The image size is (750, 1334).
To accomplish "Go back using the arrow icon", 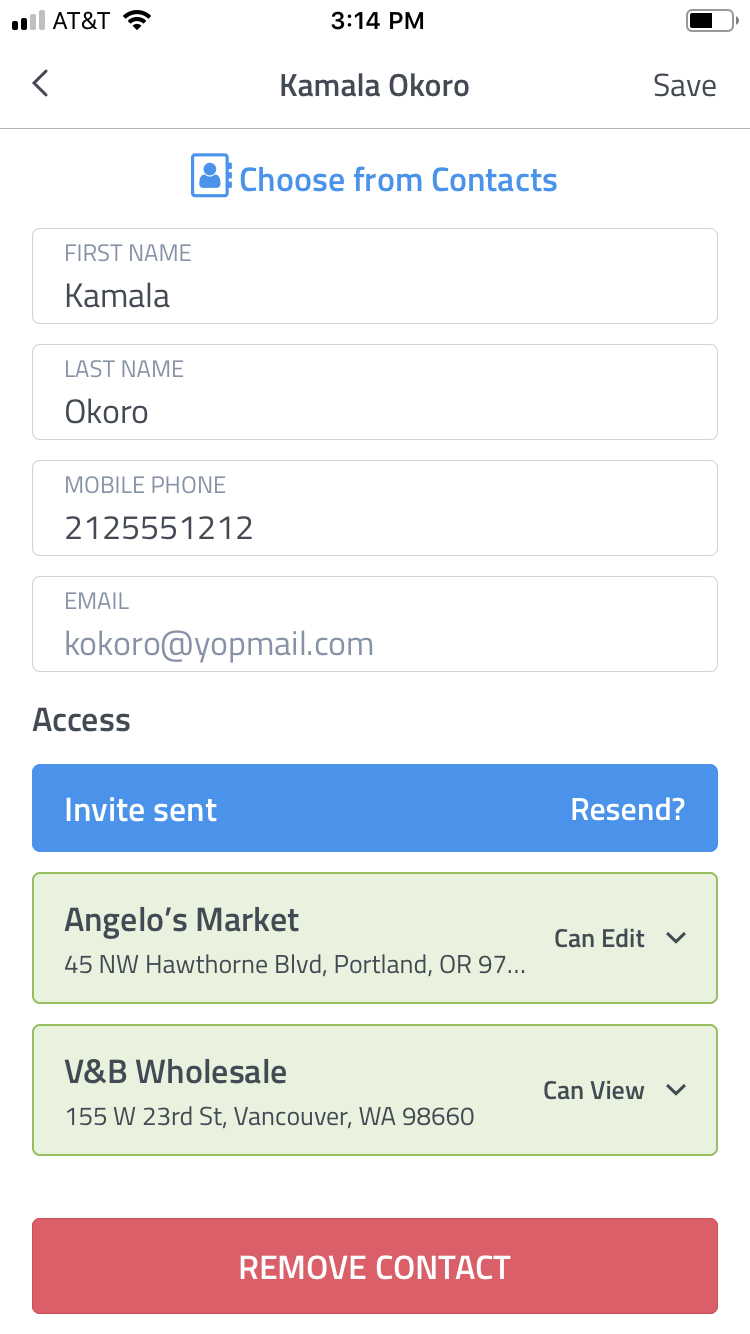I will point(40,84).
